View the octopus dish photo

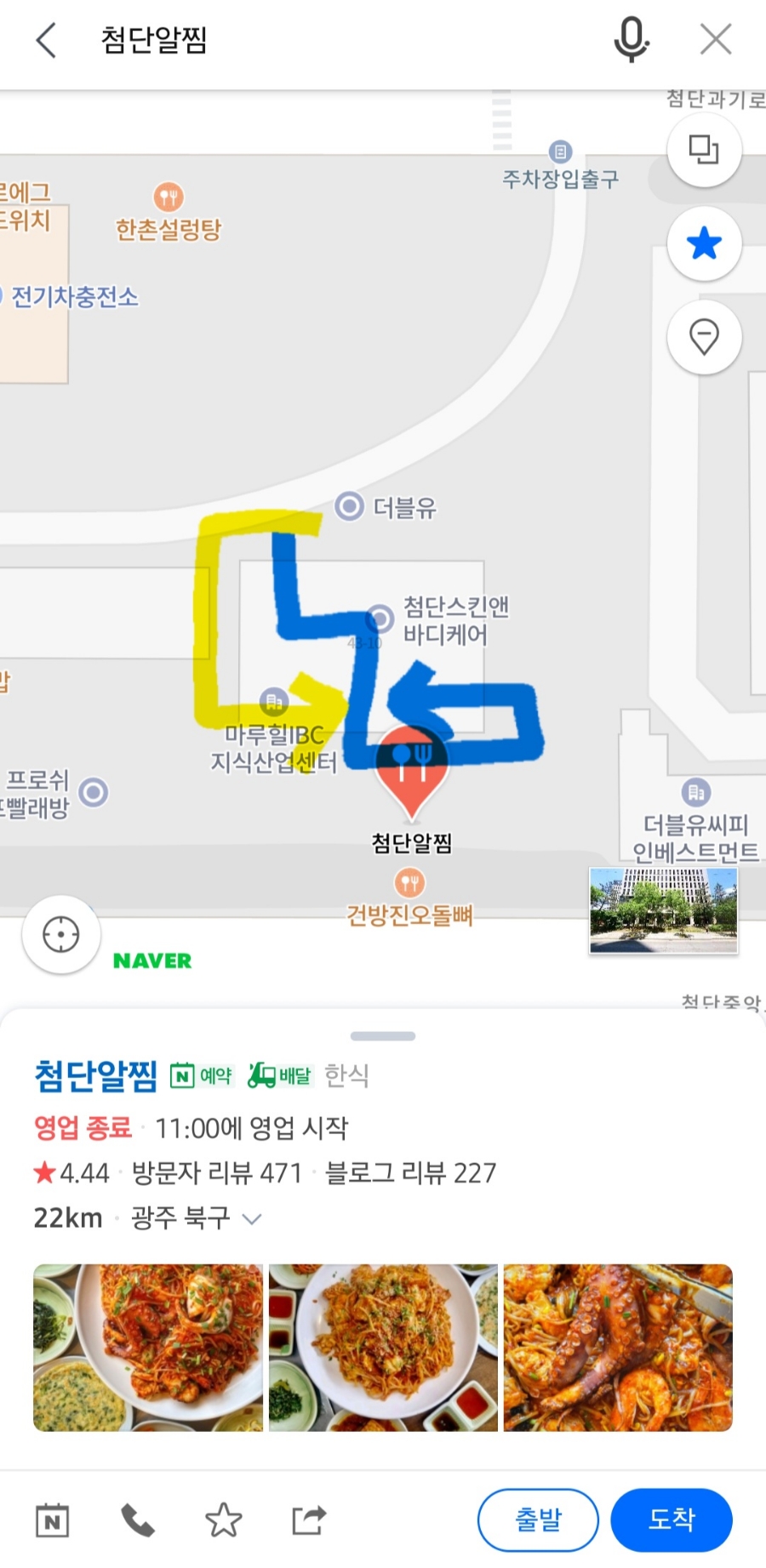coord(618,1347)
